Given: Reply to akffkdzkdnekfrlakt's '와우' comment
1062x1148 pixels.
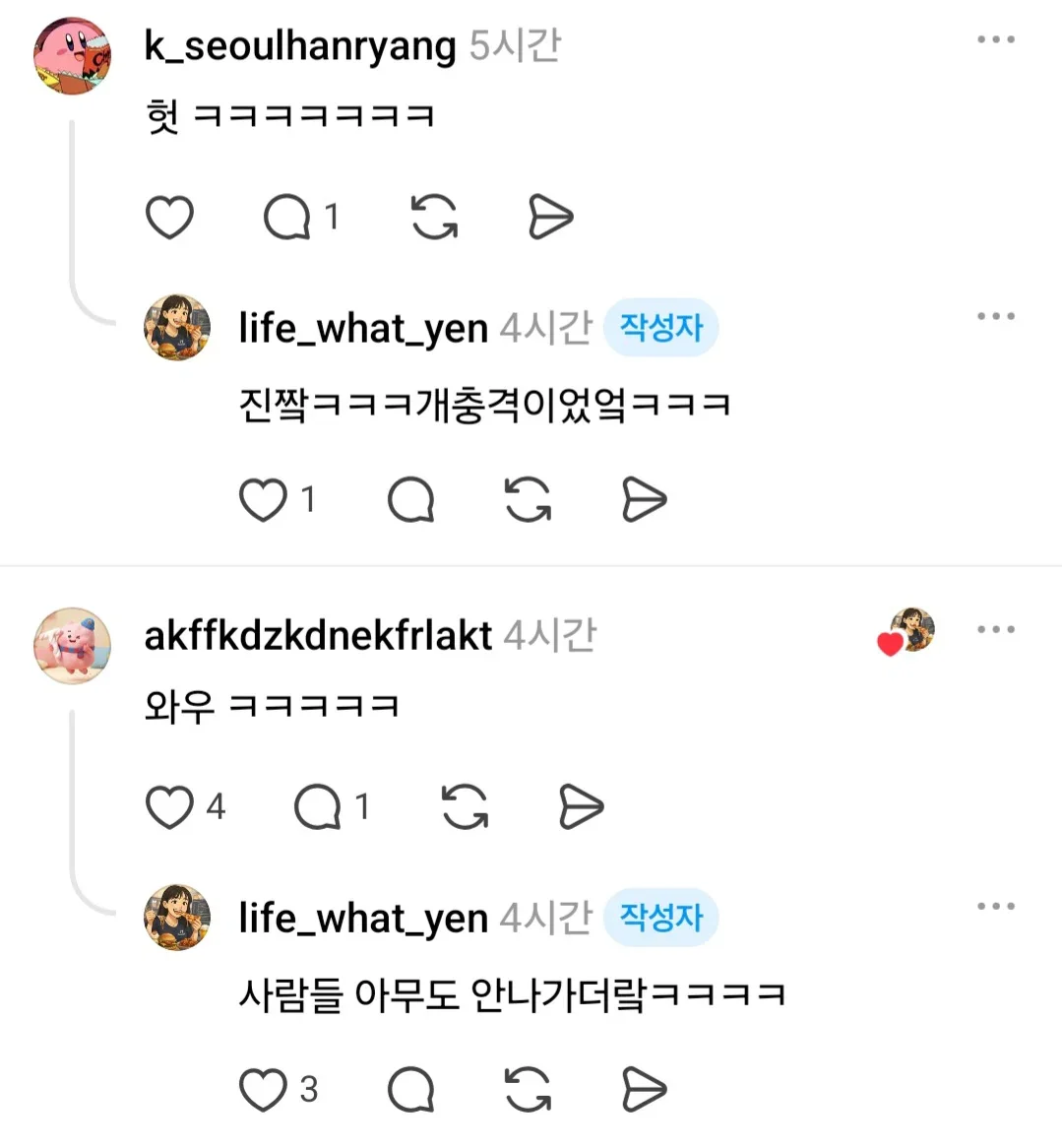Looking at the screenshot, I should (x=317, y=806).
